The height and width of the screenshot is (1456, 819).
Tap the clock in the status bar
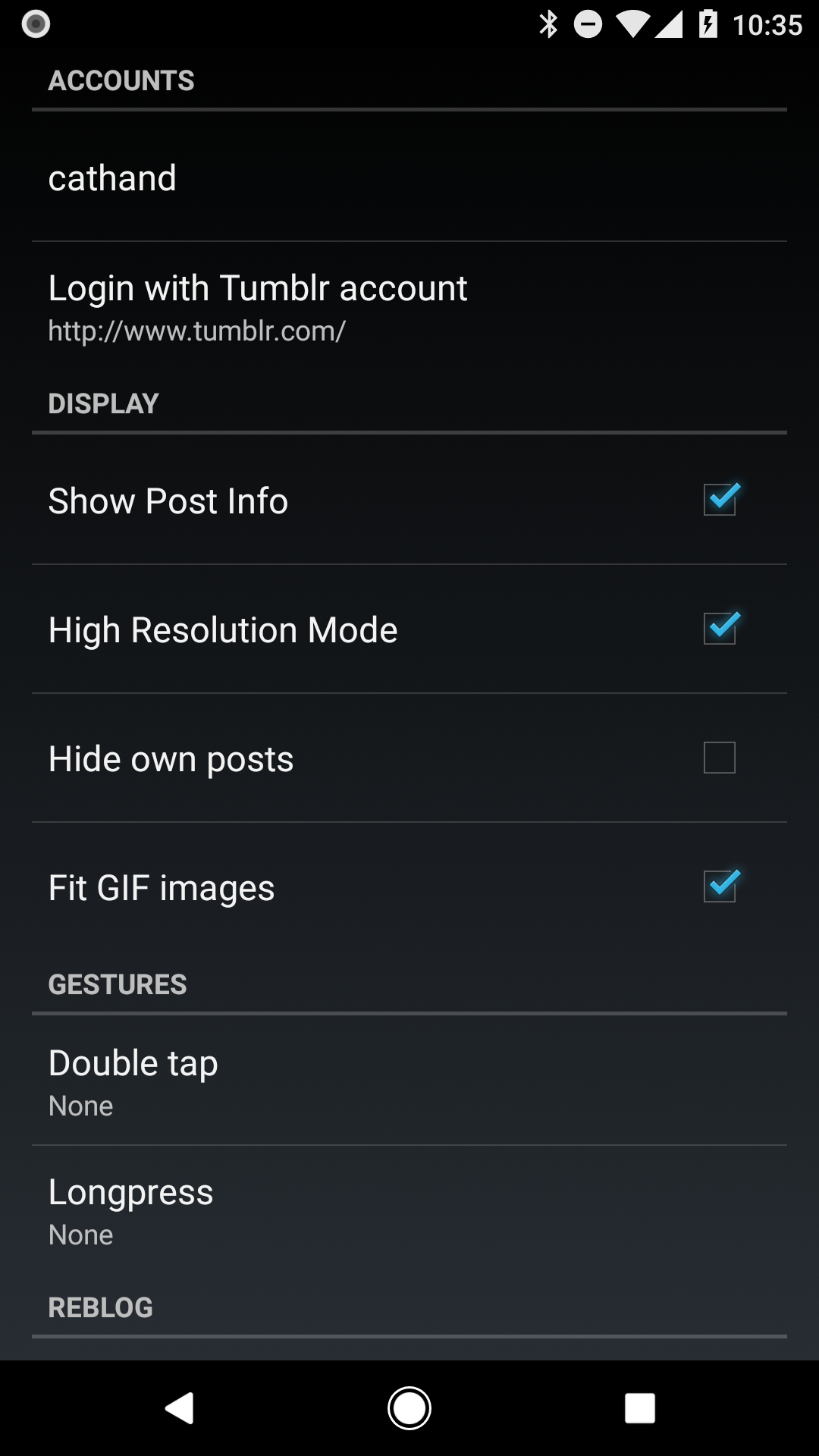pos(766,25)
